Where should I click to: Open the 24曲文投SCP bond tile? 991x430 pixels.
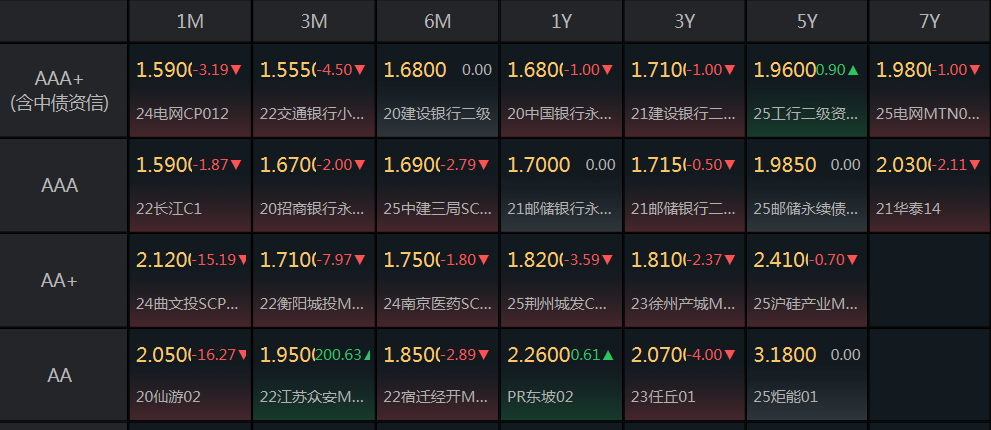point(190,281)
